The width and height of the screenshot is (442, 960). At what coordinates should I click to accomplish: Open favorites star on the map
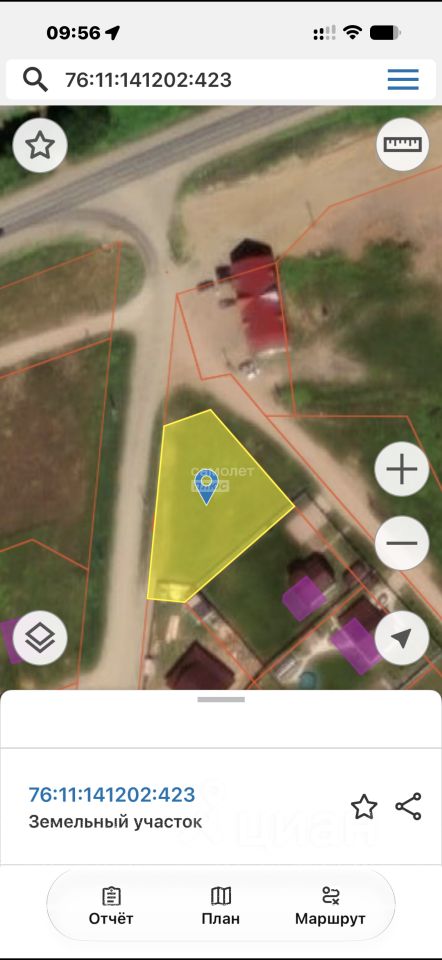[40, 145]
